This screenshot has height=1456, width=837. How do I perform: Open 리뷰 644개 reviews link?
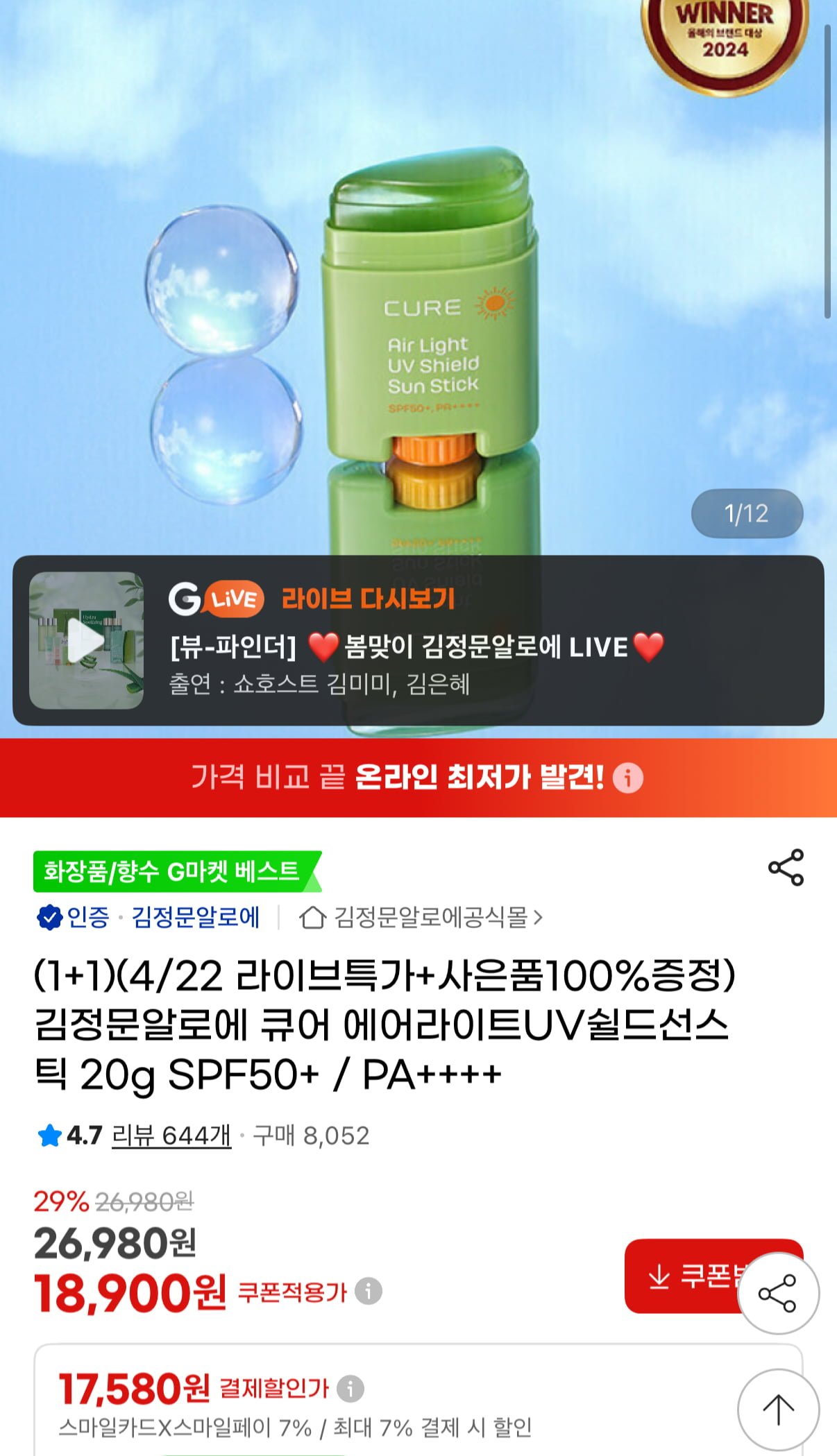coord(171,1136)
